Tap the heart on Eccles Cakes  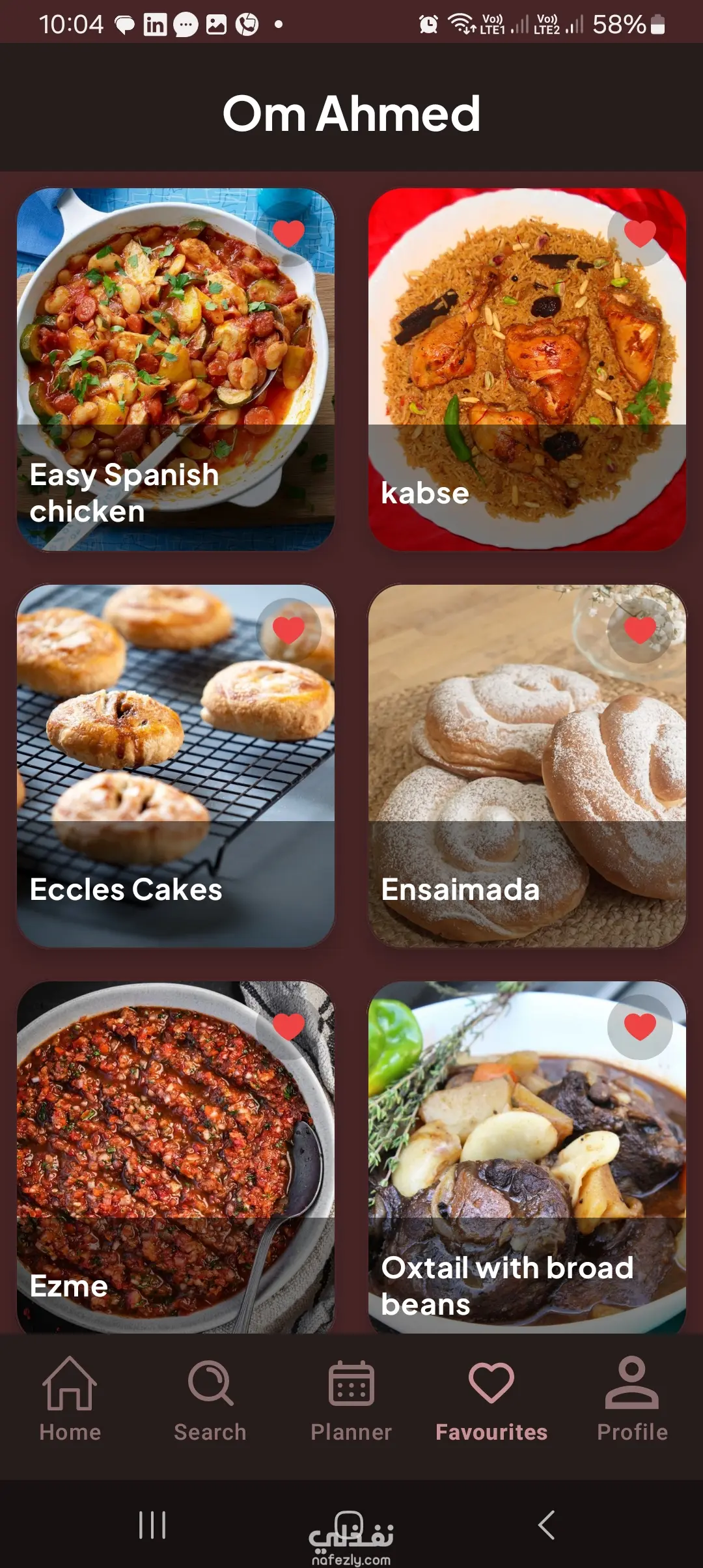click(x=288, y=630)
